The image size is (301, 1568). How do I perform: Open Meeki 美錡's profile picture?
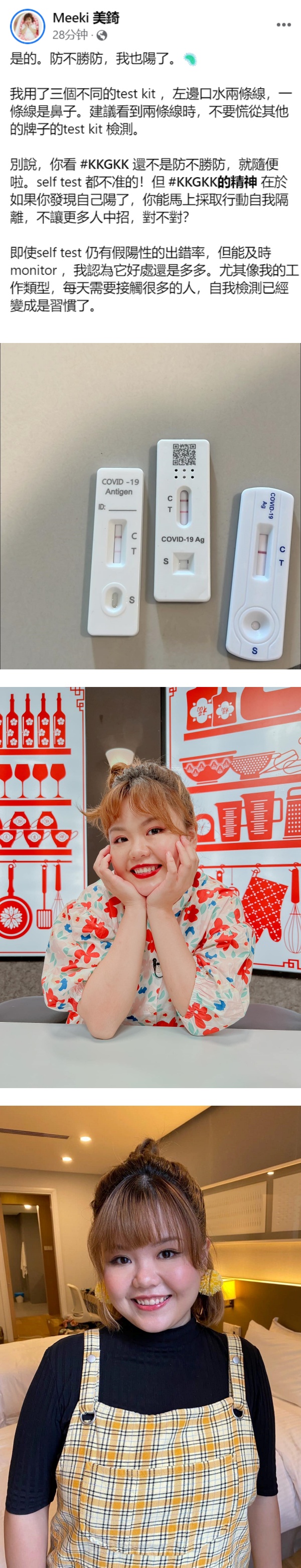[x=28, y=26]
